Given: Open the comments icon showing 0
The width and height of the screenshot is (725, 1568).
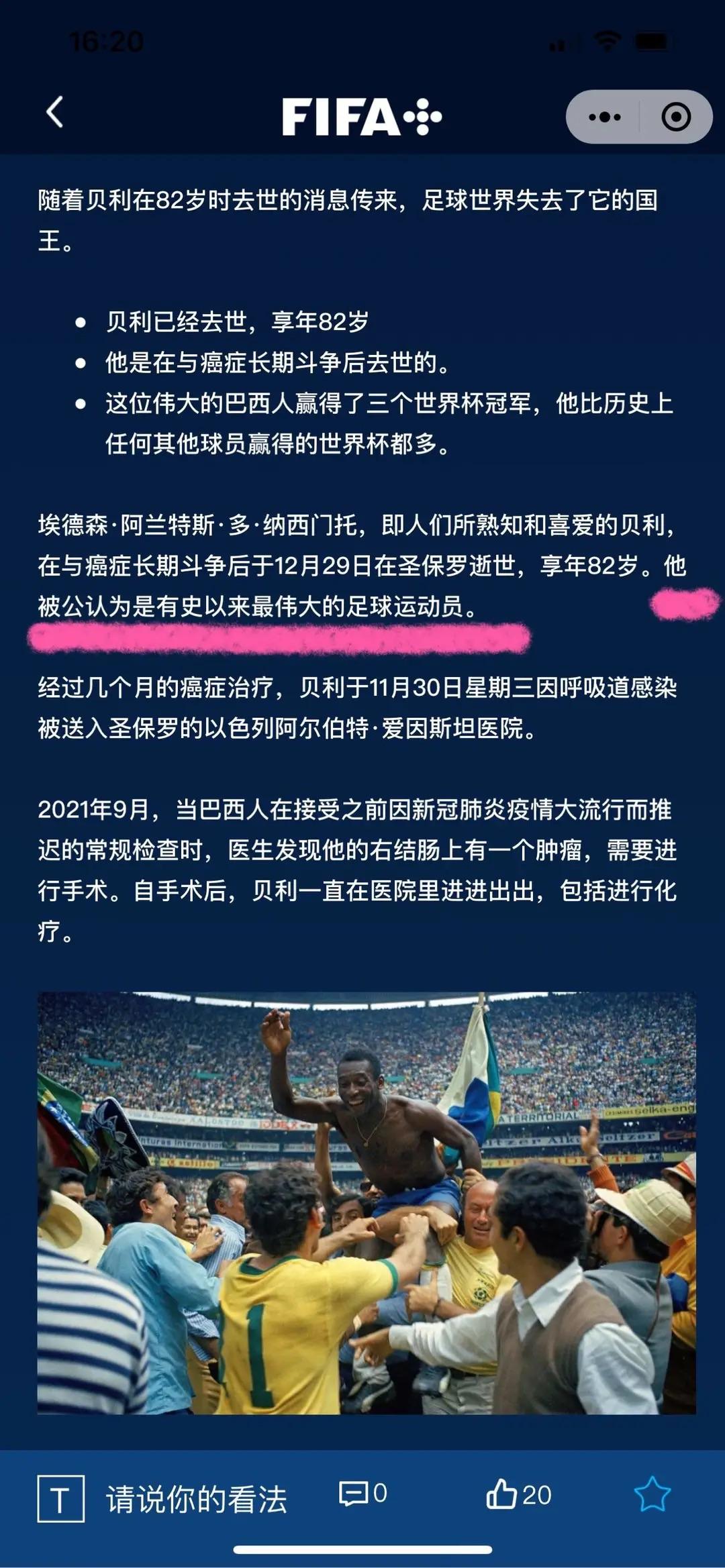Looking at the screenshot, I should (x=362, y=1494).
